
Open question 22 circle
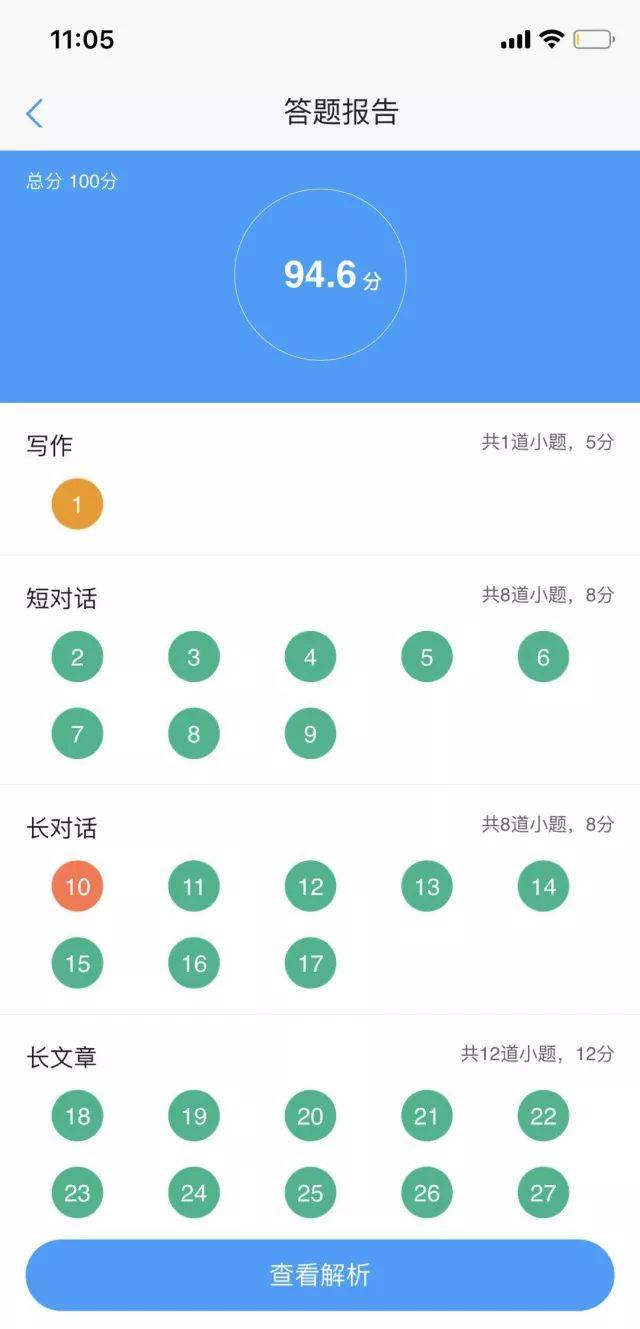pos(543,1115)
